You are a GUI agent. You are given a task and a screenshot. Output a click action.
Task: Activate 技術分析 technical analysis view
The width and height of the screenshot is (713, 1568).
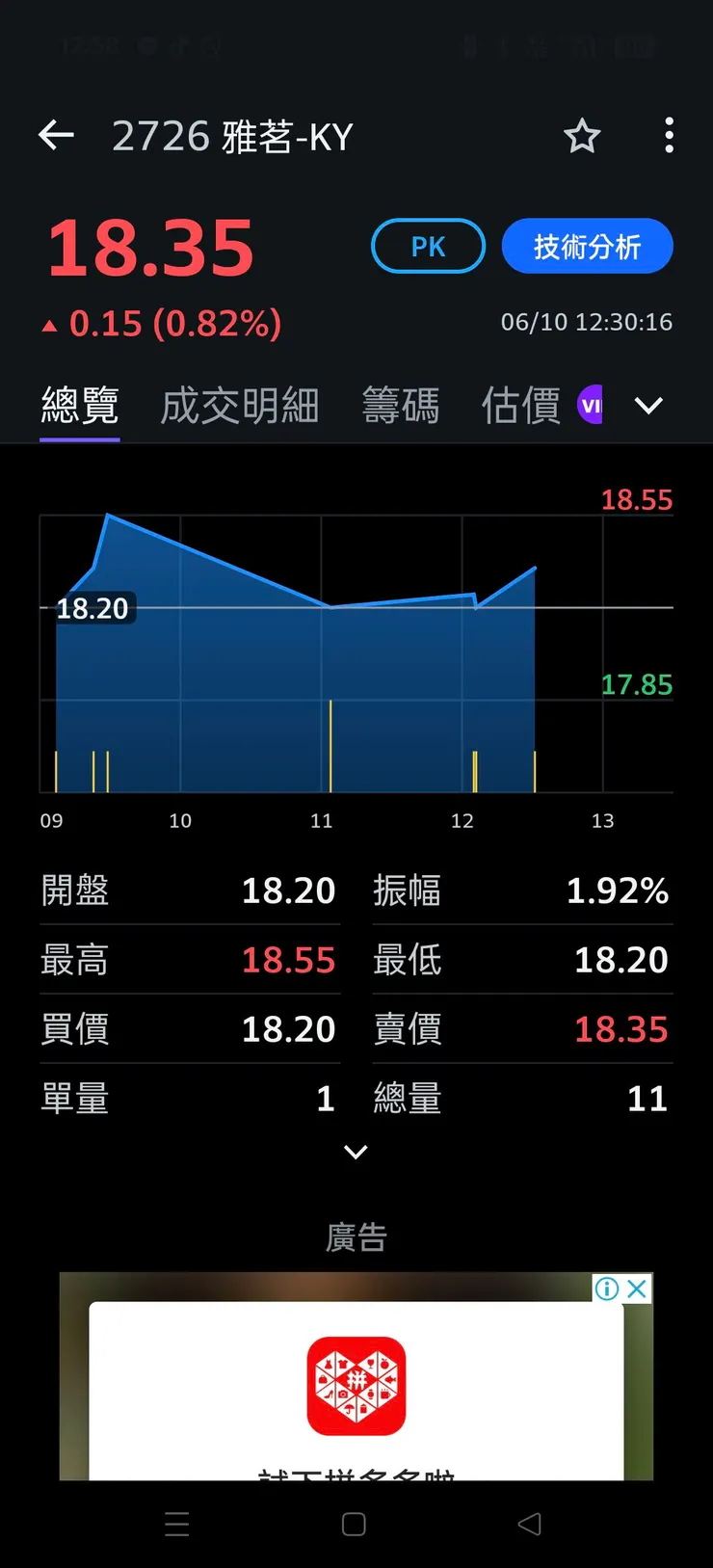[587, 247]
